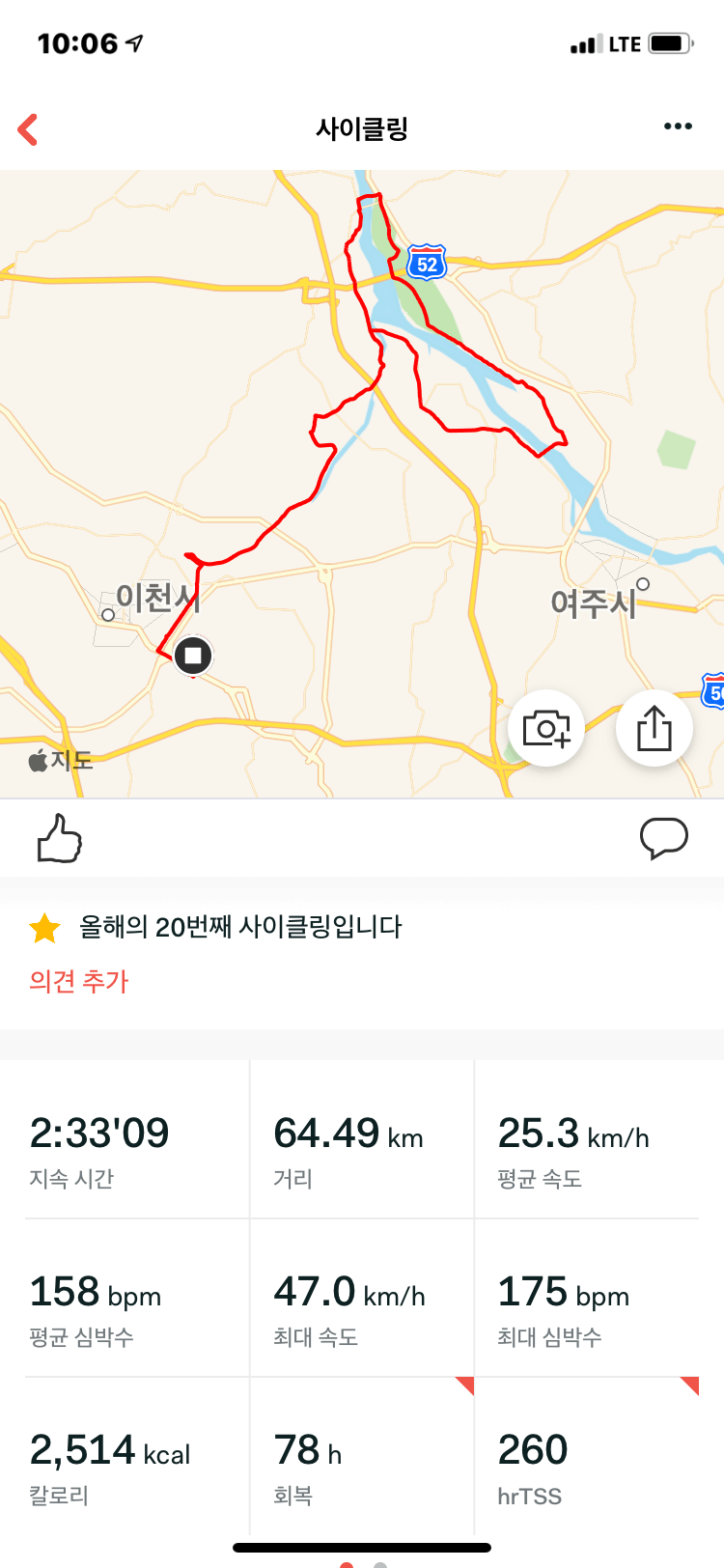Go back using the red arrow
The image size is (724, 1568).
pyautogui.click(x=28, y=129)
